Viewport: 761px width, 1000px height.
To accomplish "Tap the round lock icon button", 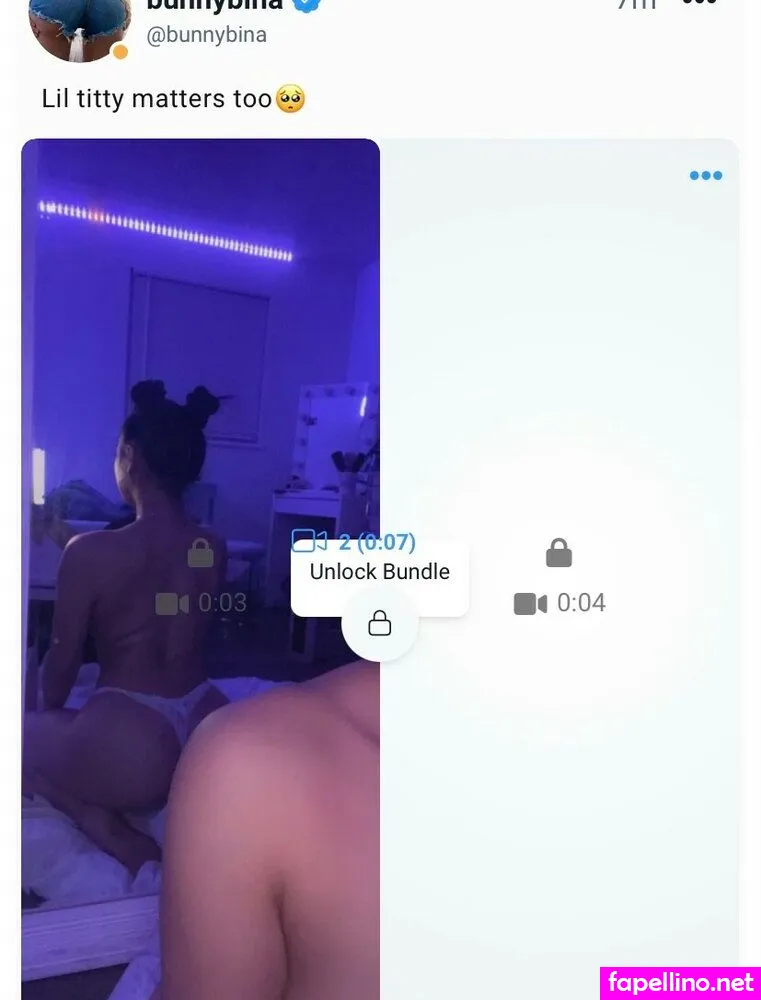I will [379, 625].
